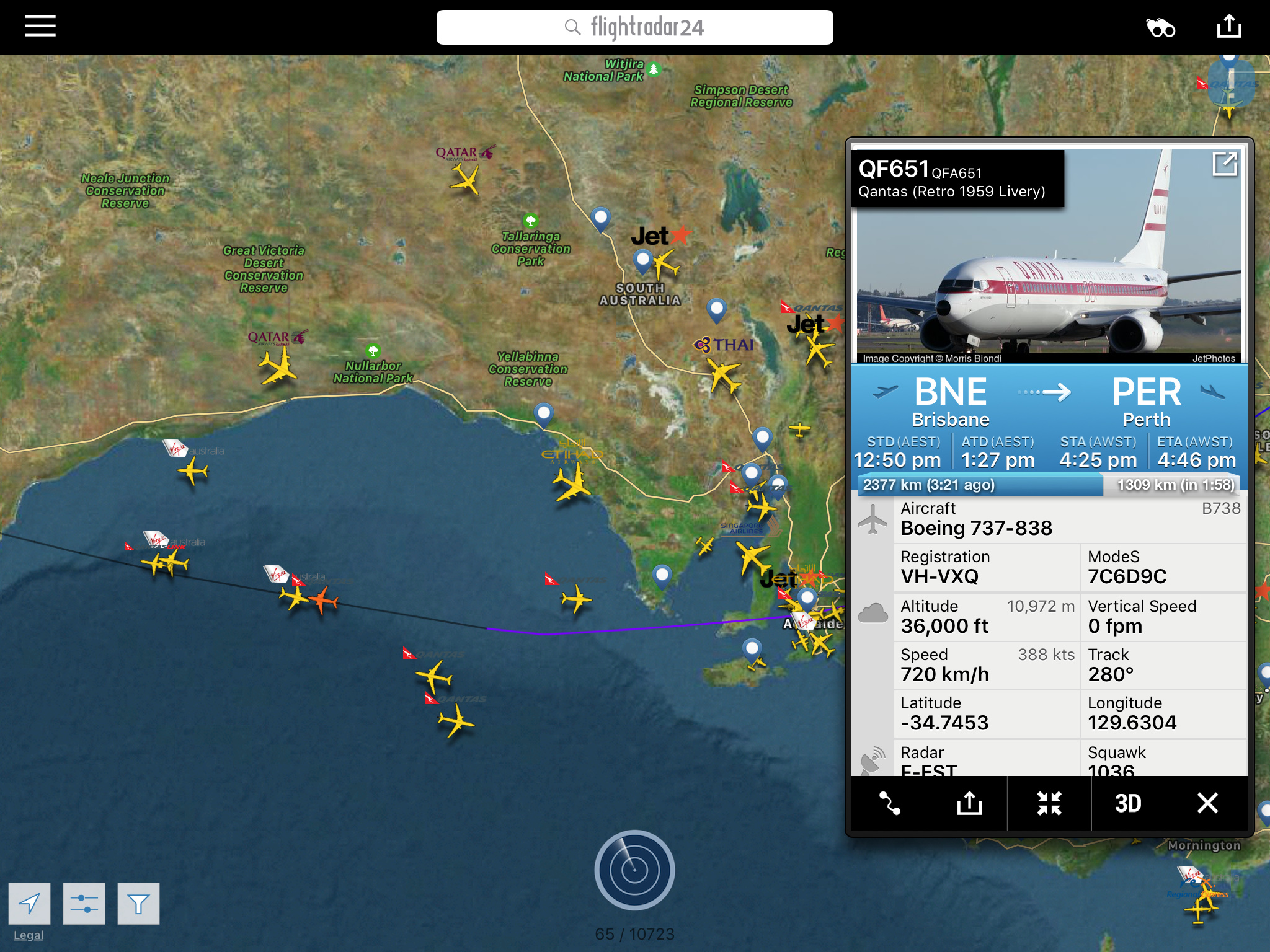This screenshot has width=1270, height=952.
Task: Open the Legal link
Action: pyautogui.click(x=29, y=935)
